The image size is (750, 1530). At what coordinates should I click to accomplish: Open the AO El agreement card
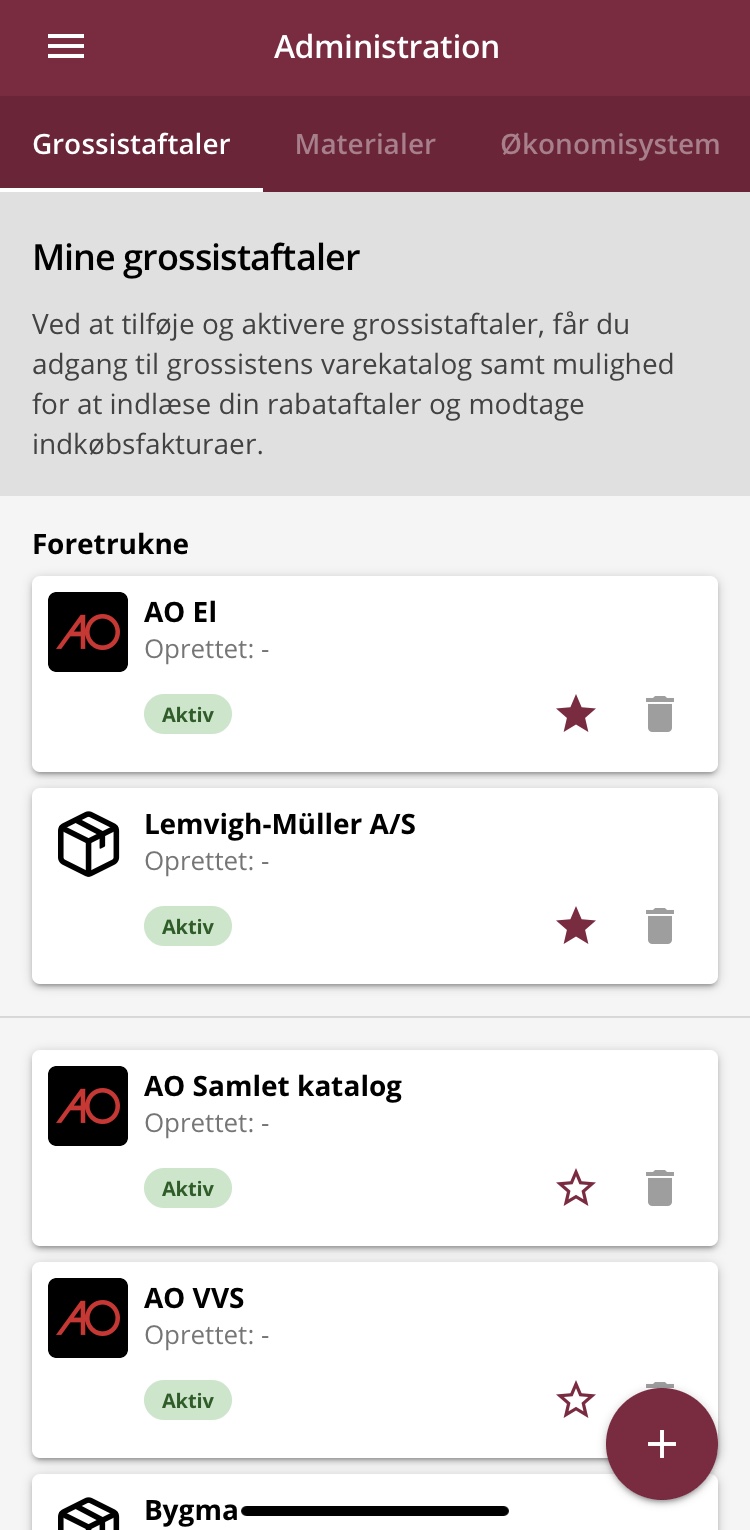(375, 674)
